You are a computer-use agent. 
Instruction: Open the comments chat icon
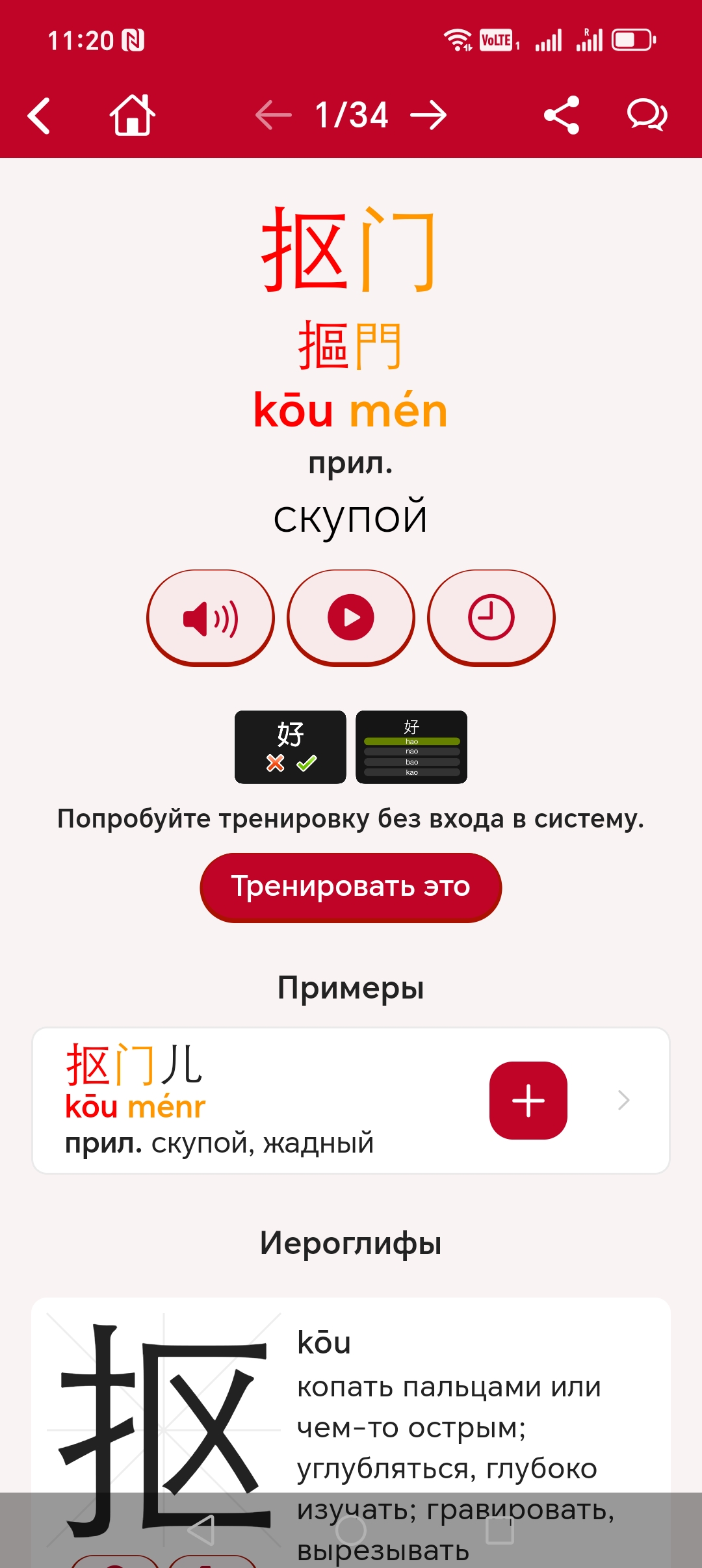(647, 116)
